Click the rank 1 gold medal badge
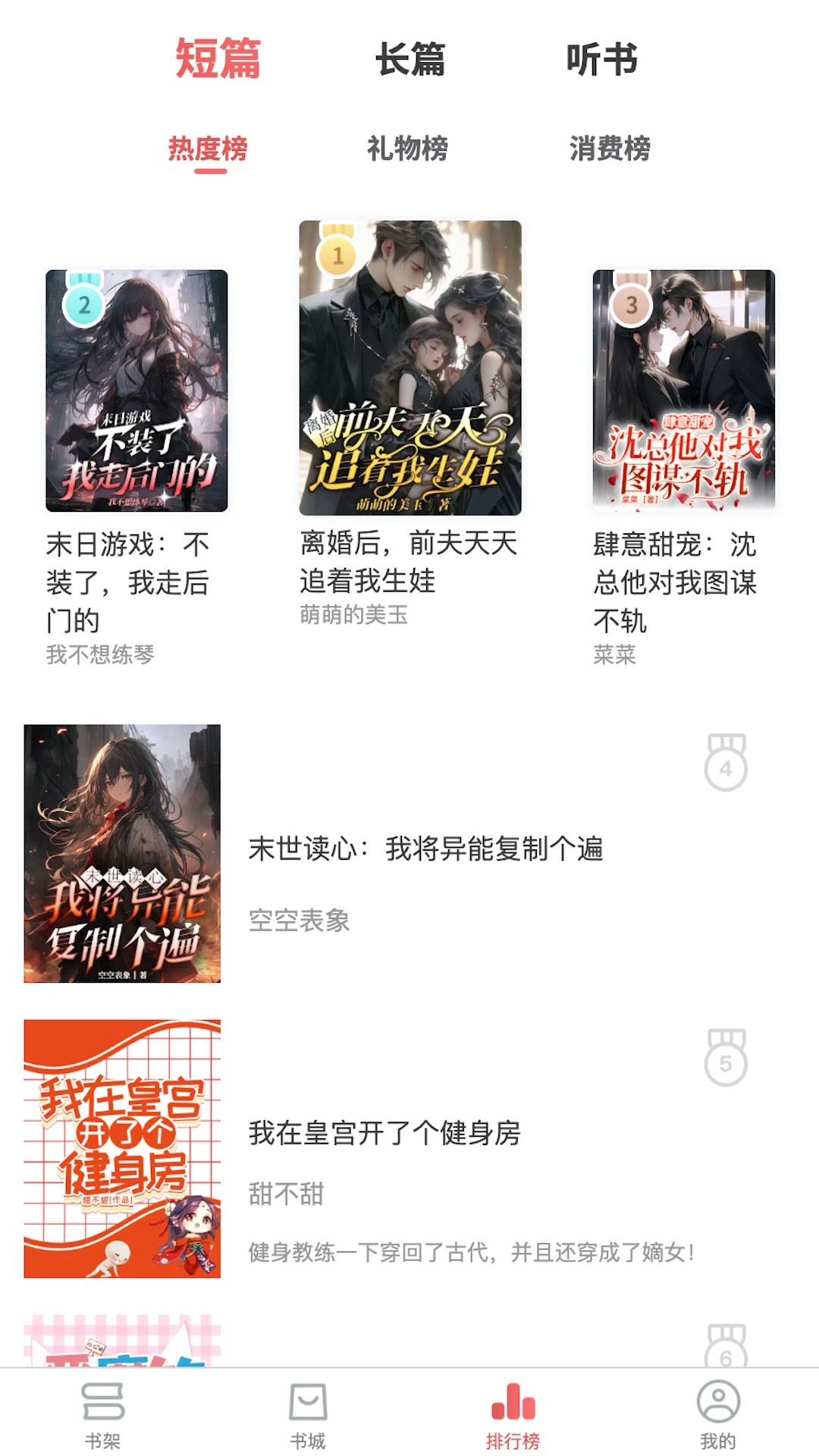The width and height of the screenshot is (819, 1456). (x=336, y=253)
